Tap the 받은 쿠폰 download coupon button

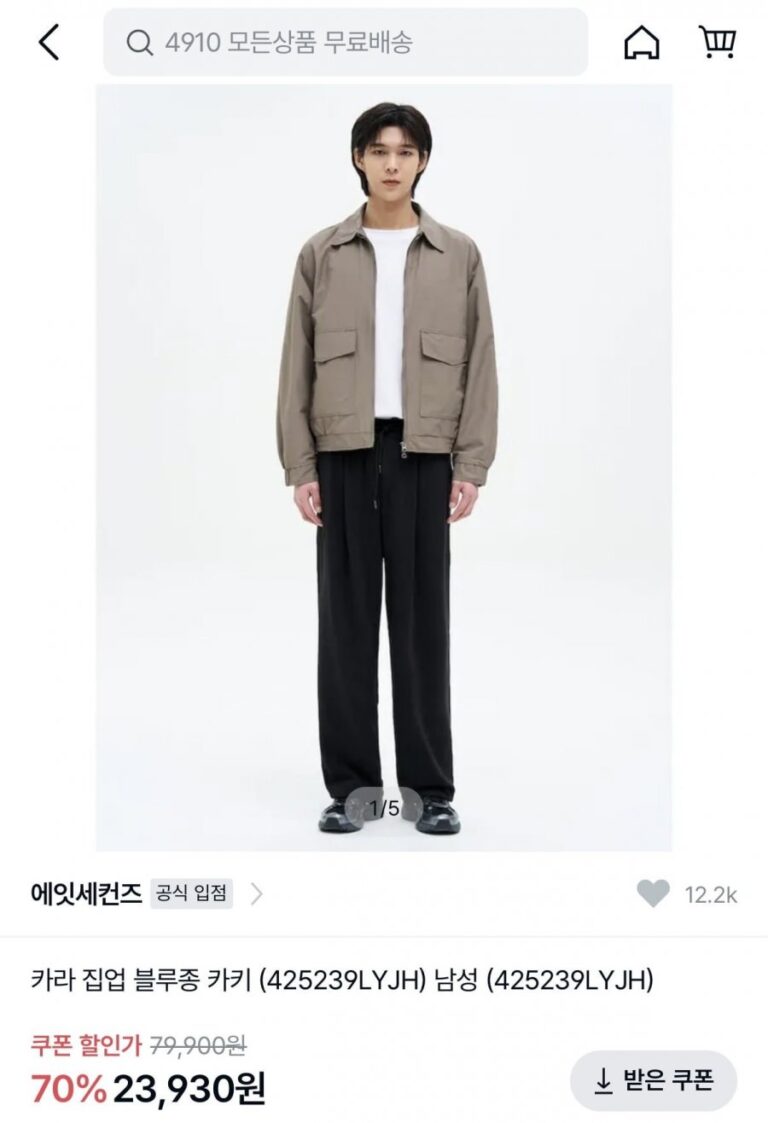pos(653,1080)
